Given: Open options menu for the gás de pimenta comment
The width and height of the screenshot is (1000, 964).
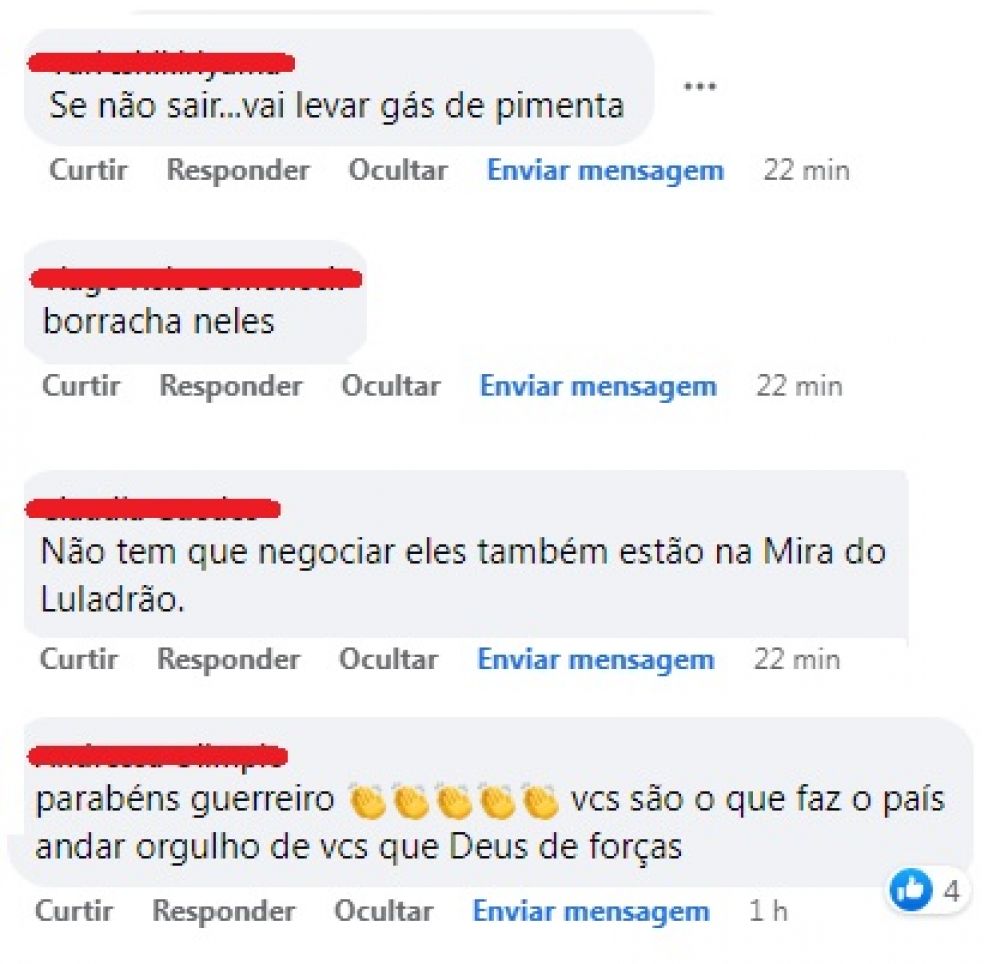Looking at the screenshot, I should tap(699, 86).
